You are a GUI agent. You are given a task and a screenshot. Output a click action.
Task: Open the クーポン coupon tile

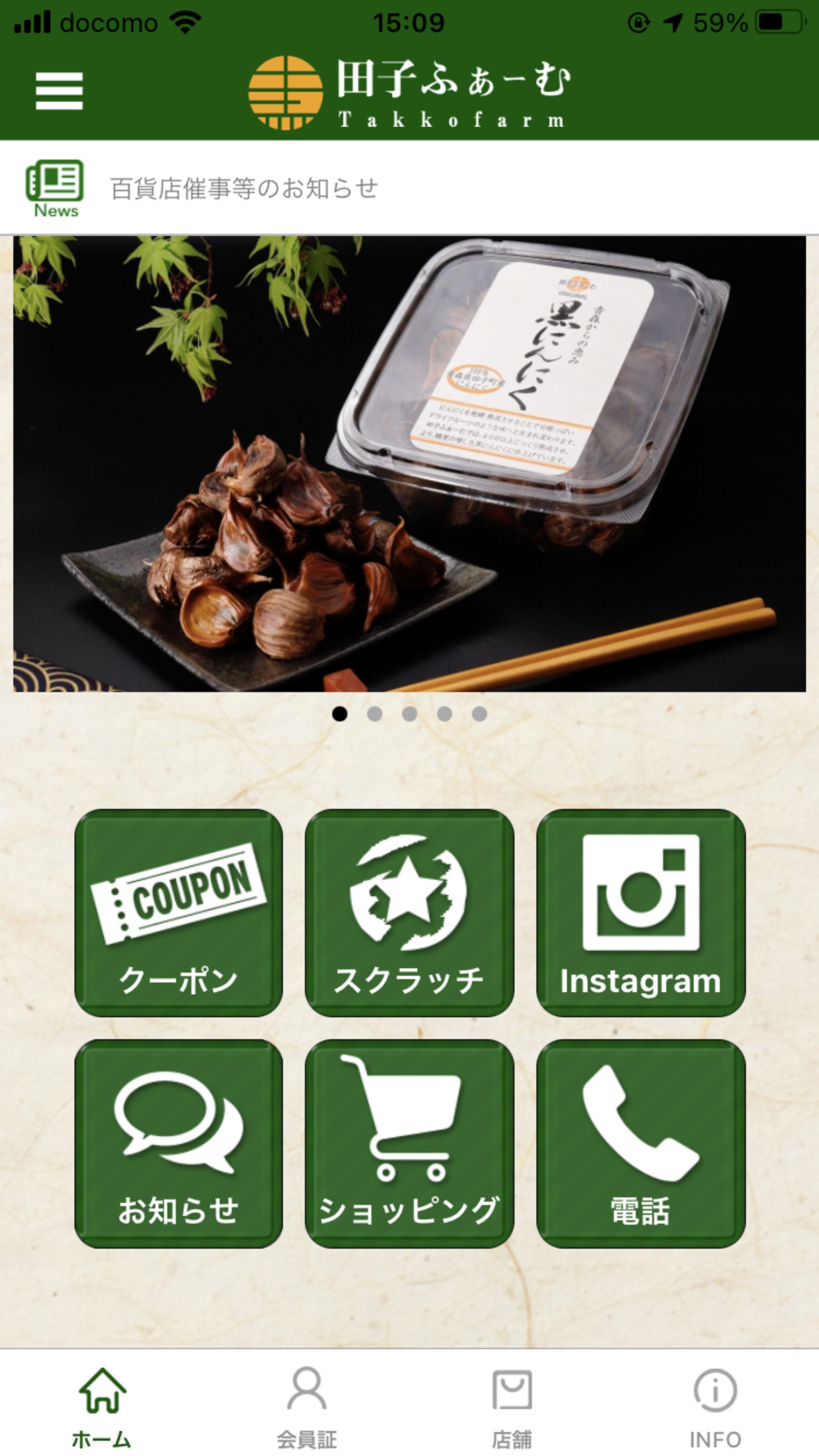click(x=179, y=912)
